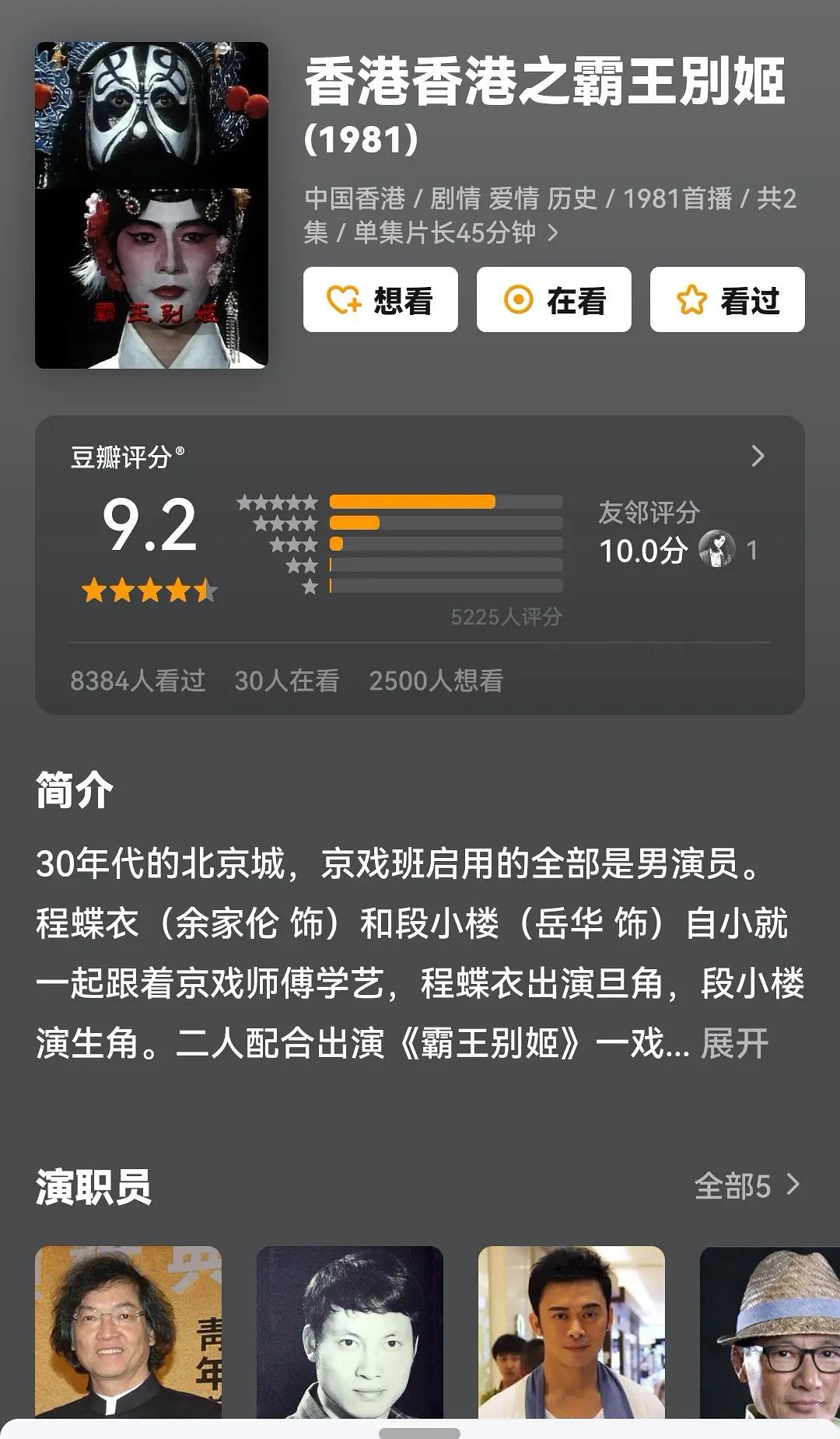The image size is (840, 1439).
Task: Mark the show as 在看
Action: [554, 299]
